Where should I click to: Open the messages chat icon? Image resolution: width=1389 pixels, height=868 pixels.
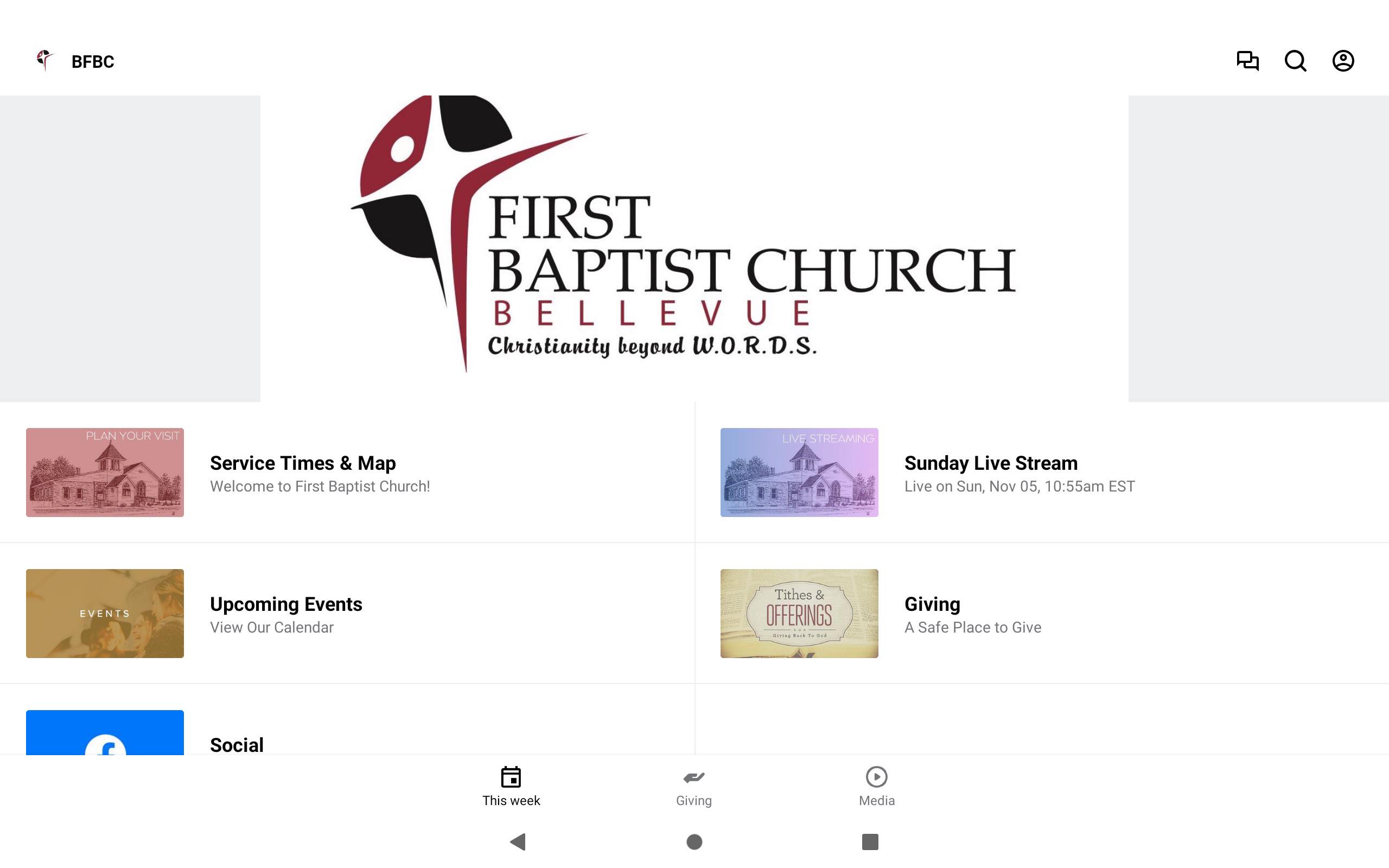[1247, 61]
